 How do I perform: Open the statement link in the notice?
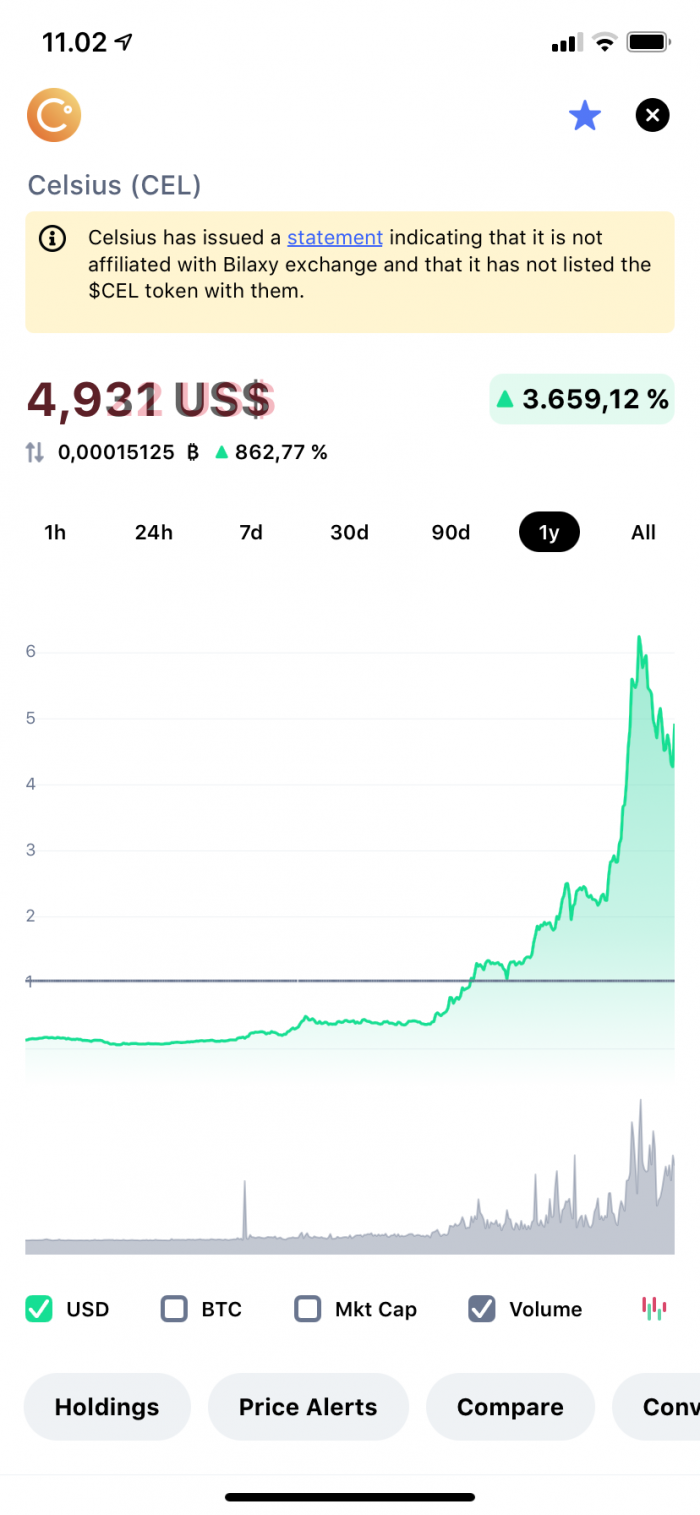(x=335, y=237)
